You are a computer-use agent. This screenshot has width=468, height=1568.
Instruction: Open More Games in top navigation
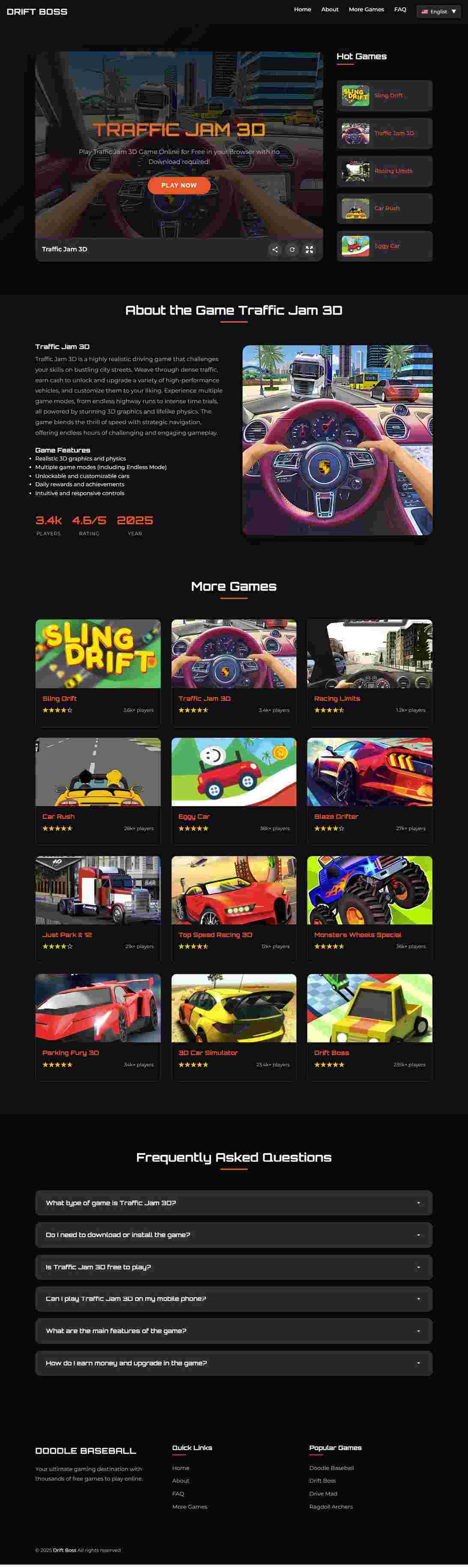(x=366, y=10)
